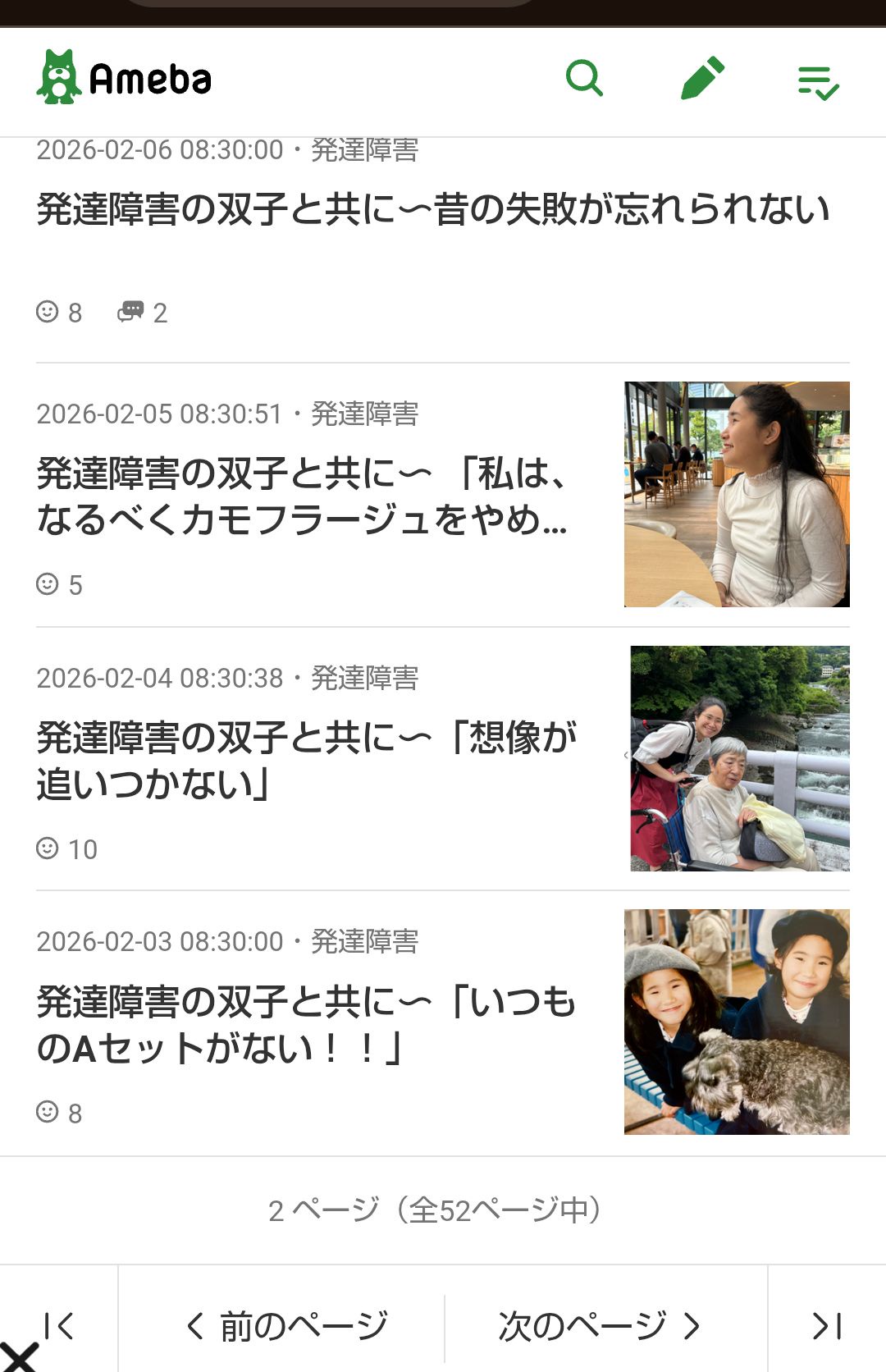
Task: Go to 前のページ
Action: tap(287, 1325)
